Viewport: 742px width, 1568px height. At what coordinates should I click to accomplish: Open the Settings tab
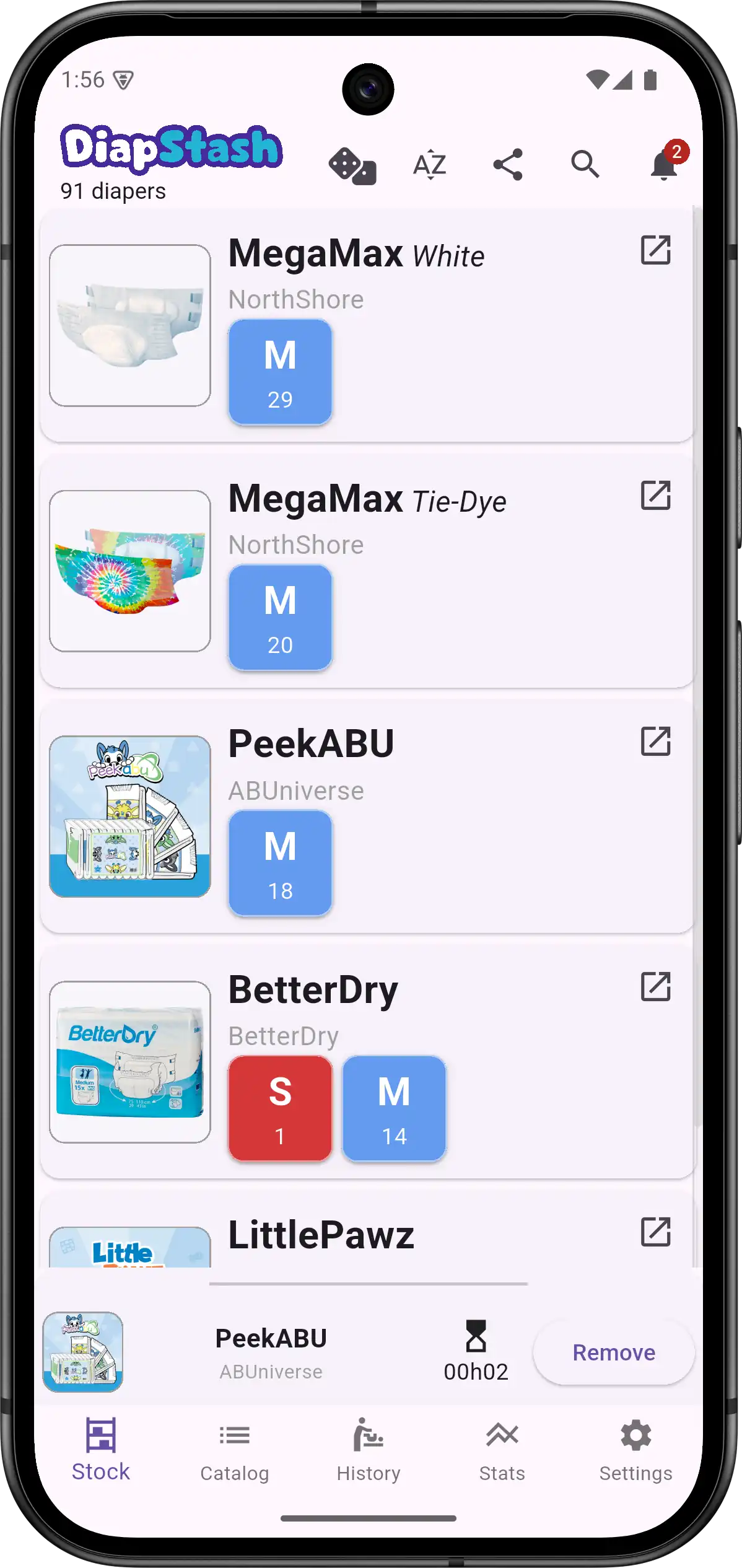635,1450
